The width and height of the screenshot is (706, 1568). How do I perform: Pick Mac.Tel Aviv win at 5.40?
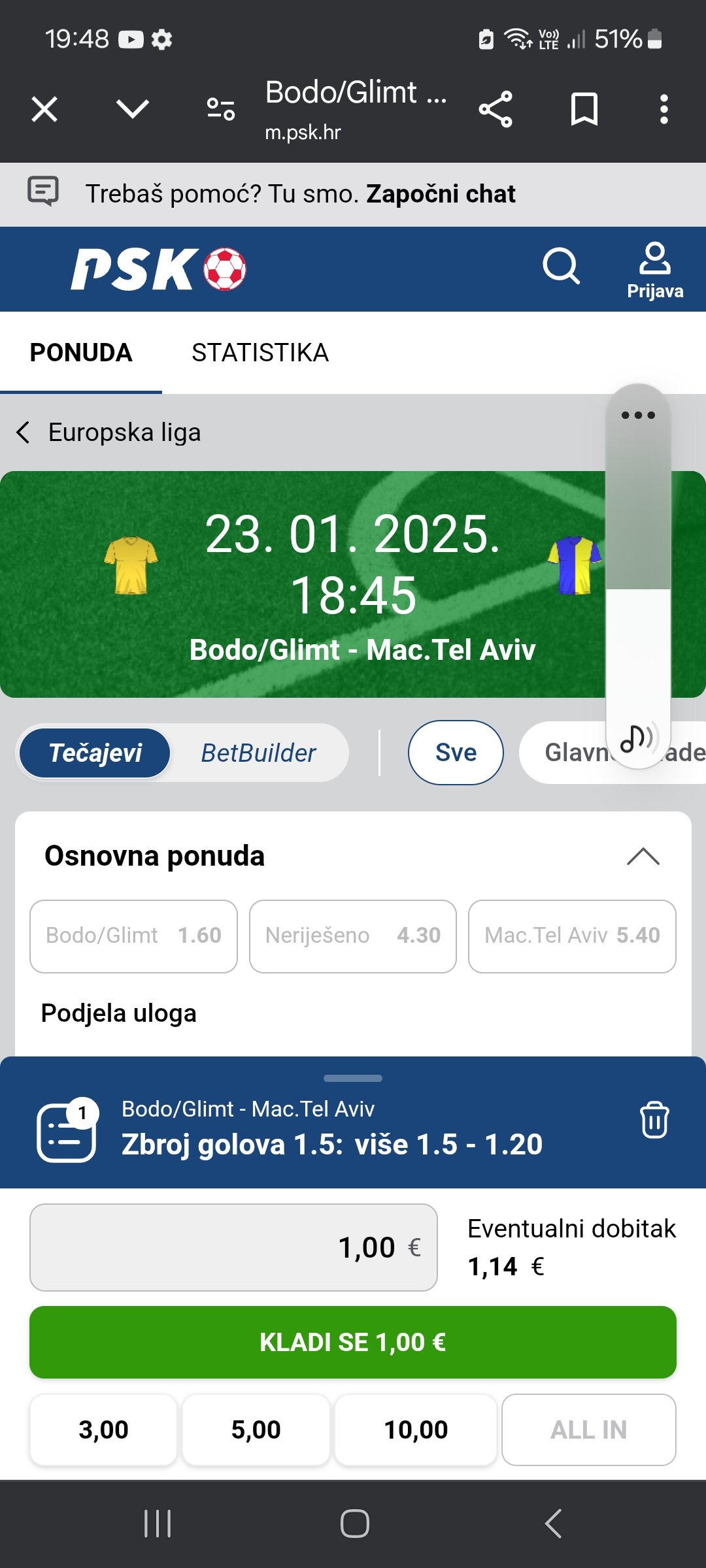click(x=572, y=936)
